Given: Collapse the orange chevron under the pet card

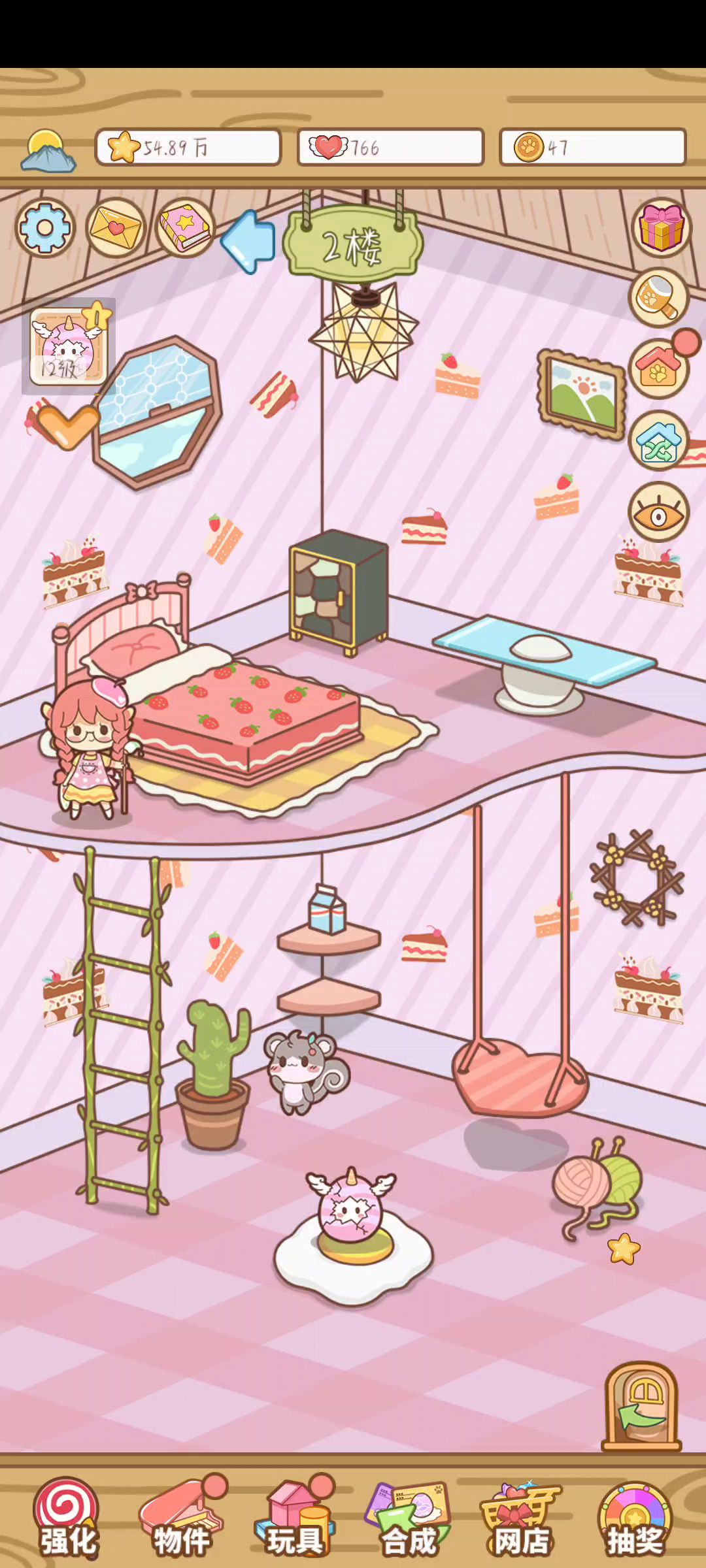Looking at the screenshot, I should pyautogui.click(x=67, y=425).
